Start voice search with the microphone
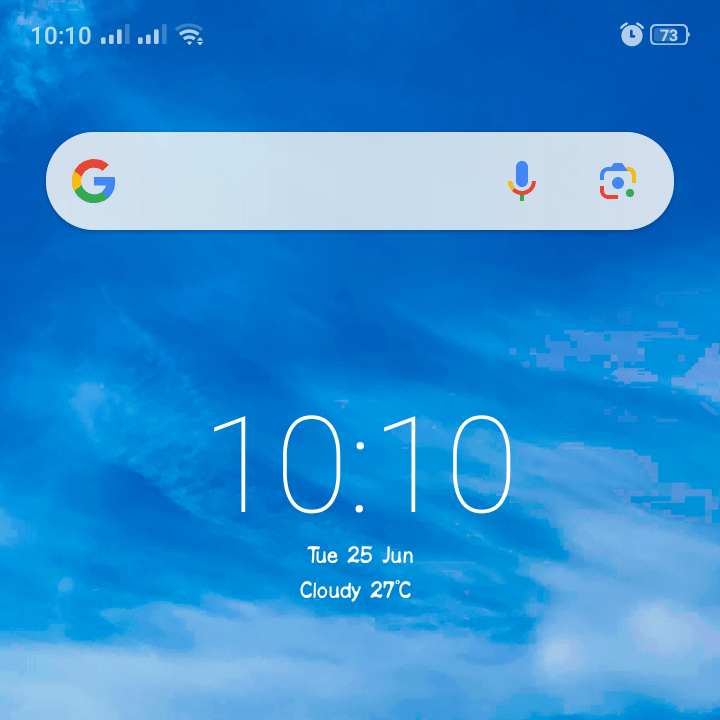The image size is (720, 720). click(521, 181)
